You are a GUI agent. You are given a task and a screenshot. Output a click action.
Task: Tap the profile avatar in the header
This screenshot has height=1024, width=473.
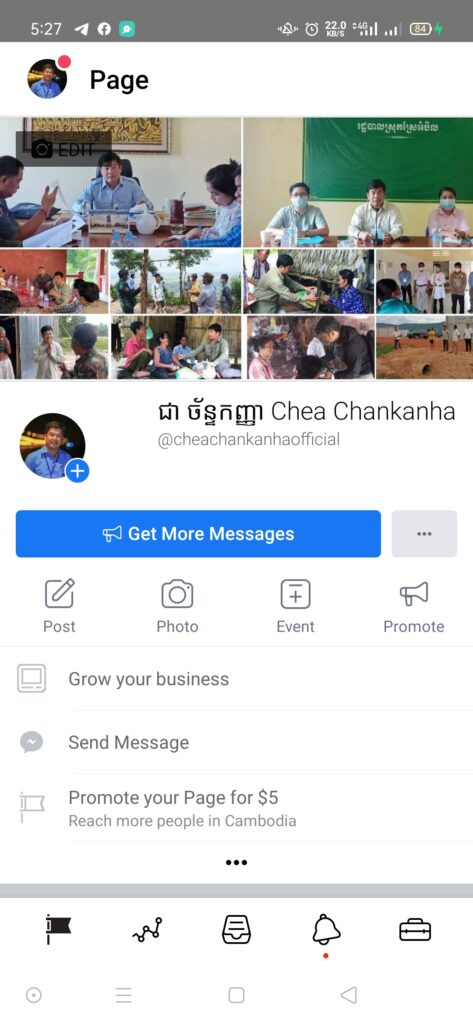click(47, 79)
